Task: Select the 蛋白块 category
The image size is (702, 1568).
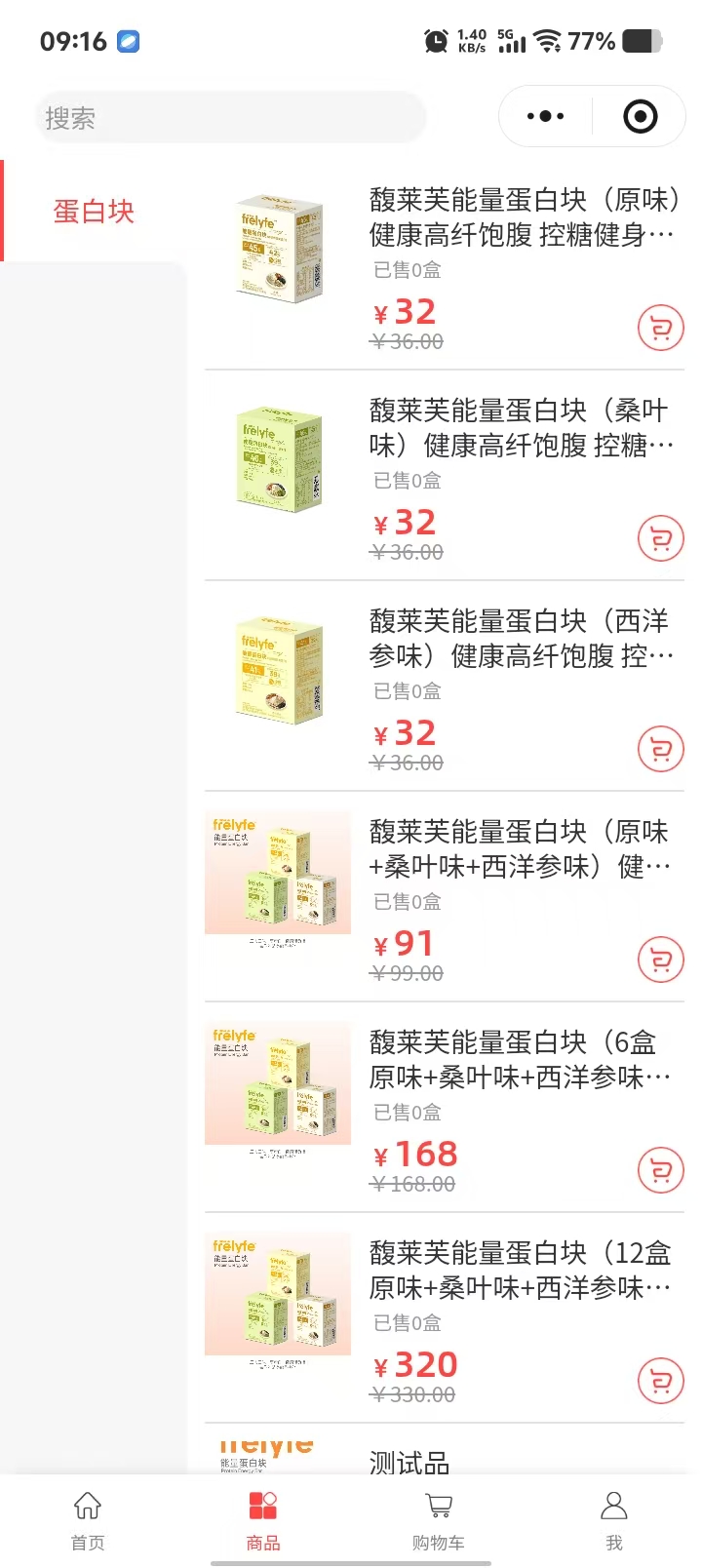Action: (x=94, y=212)
